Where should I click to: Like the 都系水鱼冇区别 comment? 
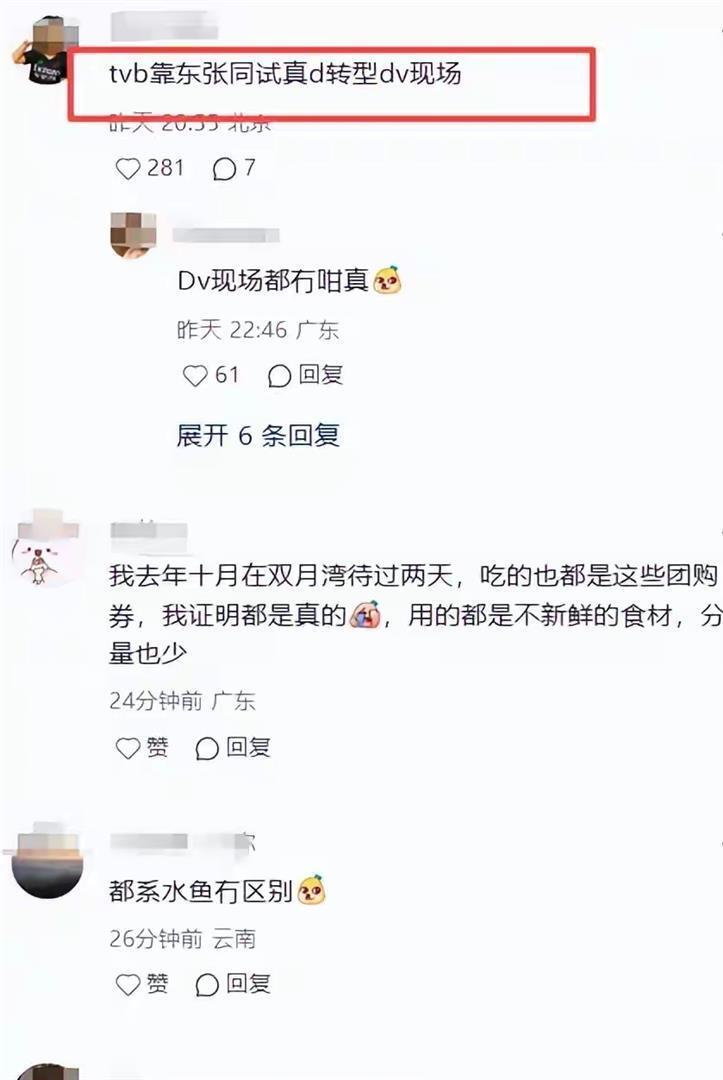tap(127, 984)
